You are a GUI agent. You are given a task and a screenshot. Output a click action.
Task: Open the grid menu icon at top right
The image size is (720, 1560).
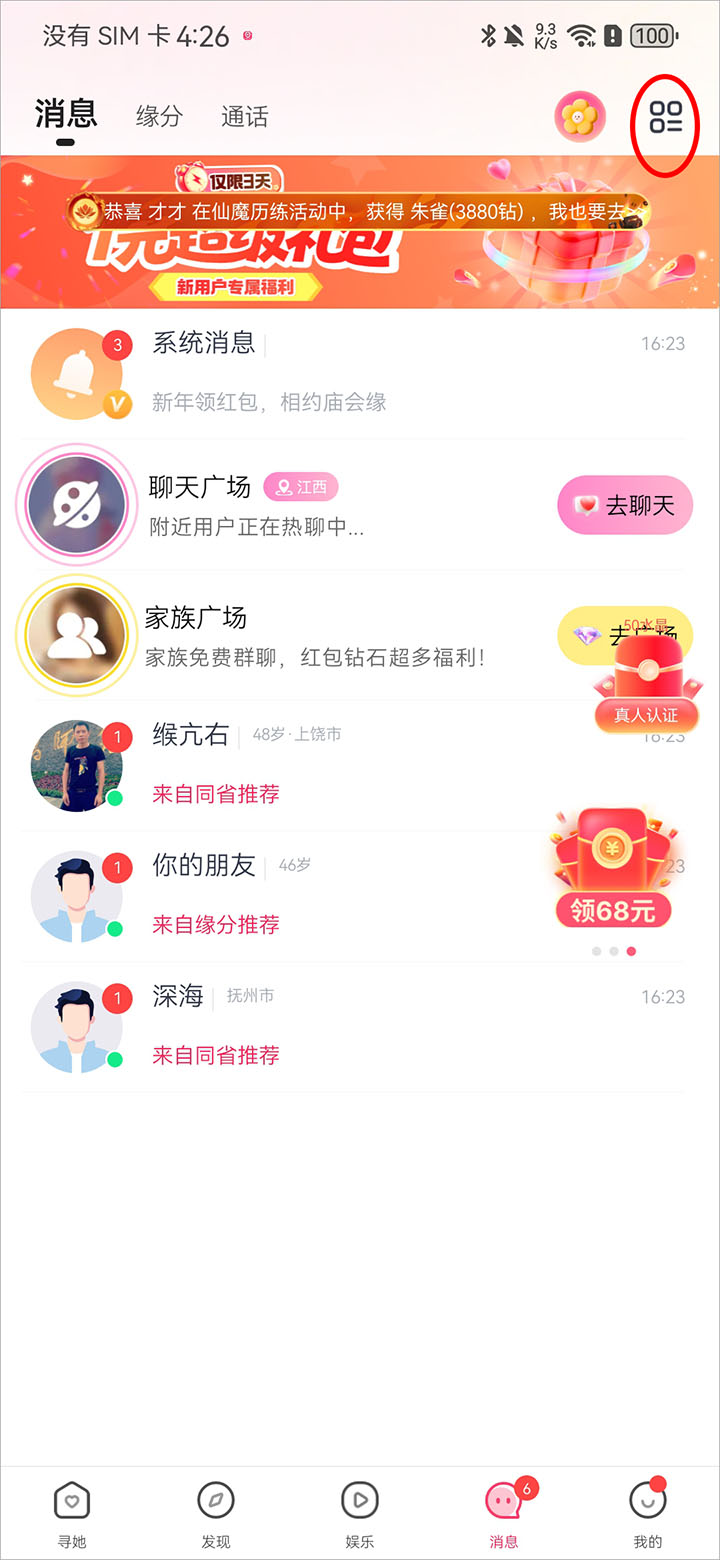tap(665, 118)
